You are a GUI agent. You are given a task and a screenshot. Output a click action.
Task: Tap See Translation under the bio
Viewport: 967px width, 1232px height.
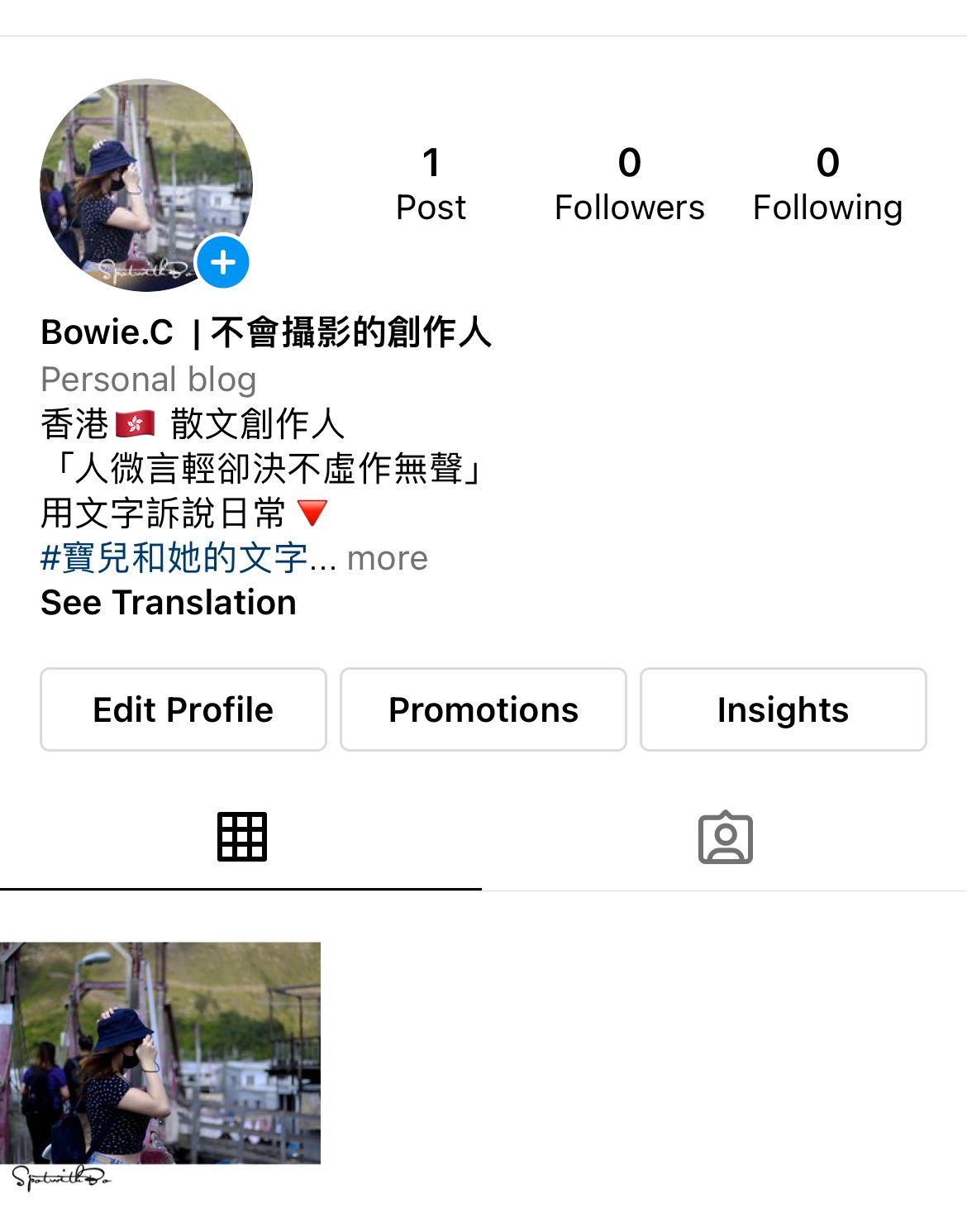click(169, 603)
